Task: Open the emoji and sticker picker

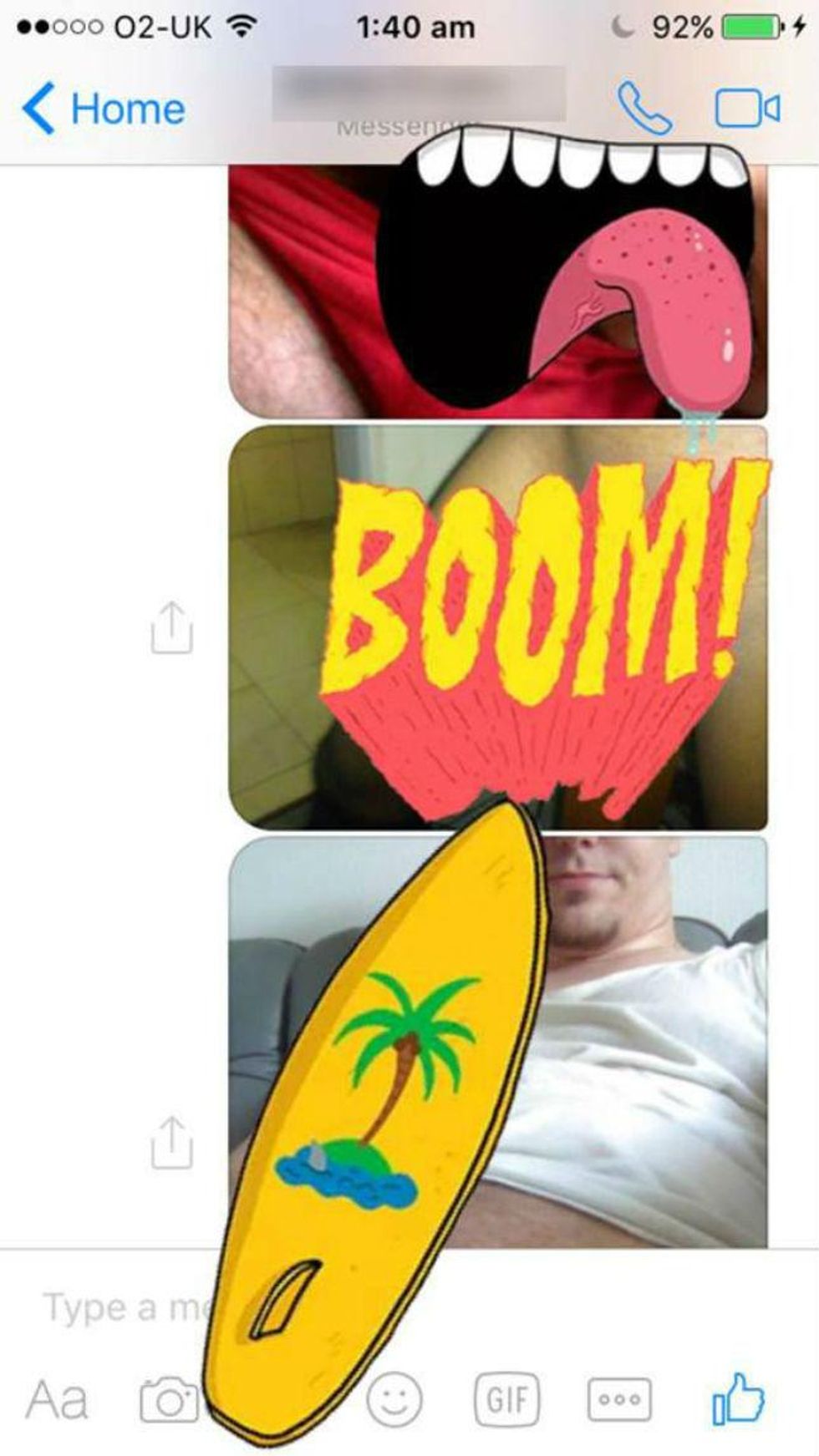Action: pos(394,1399)
